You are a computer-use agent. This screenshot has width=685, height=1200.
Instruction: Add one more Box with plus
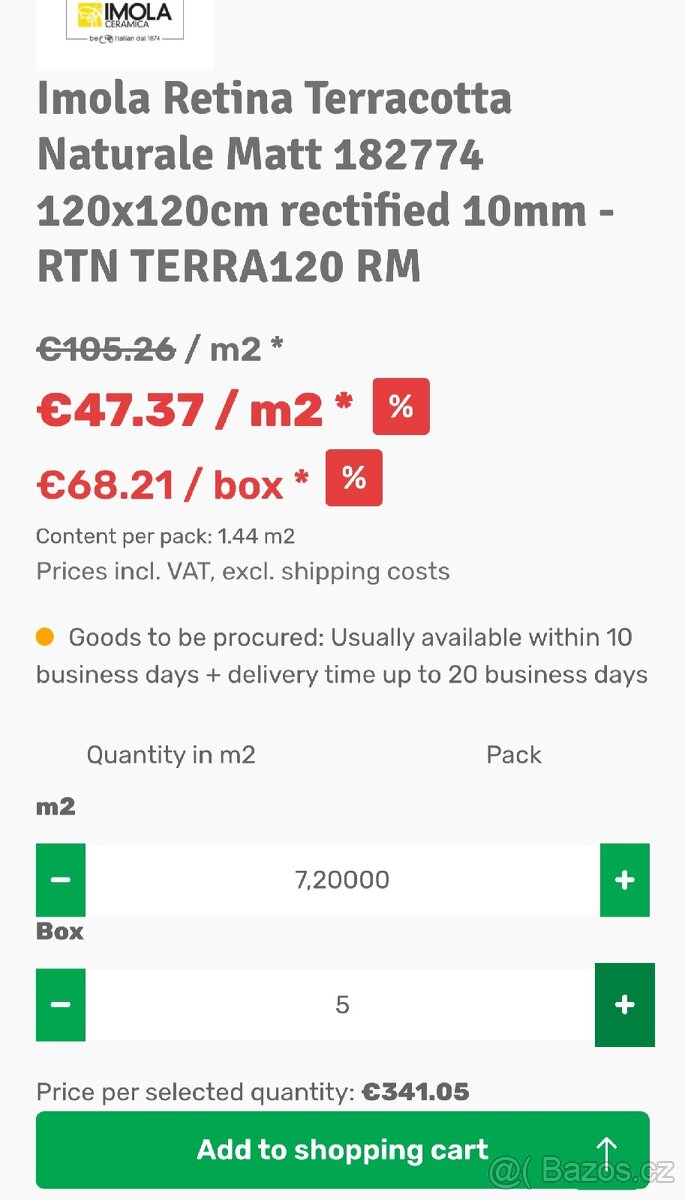coord(624,1004)
